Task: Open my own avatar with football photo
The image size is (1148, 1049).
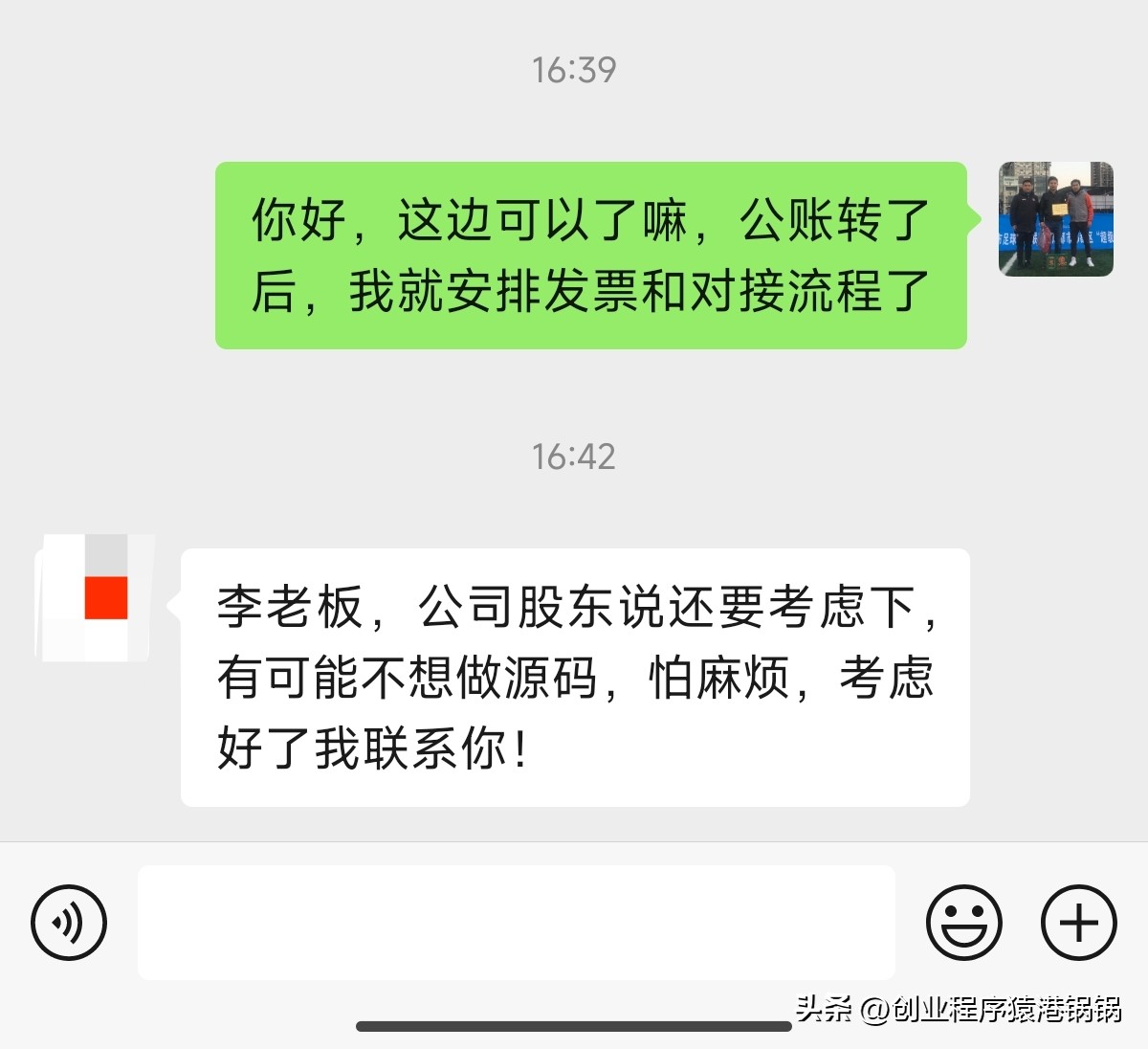Action: point(1055,219)
